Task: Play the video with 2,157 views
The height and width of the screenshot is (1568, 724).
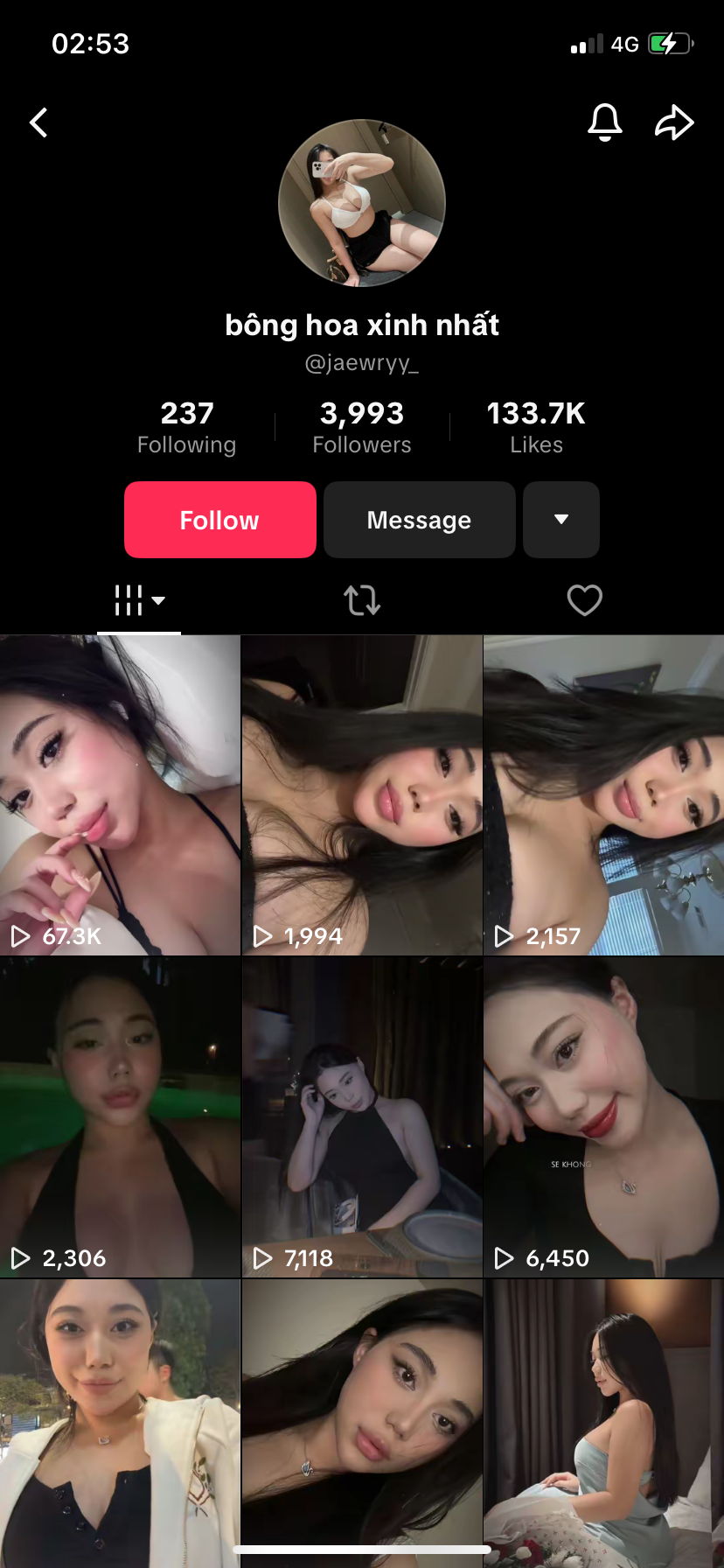Action: click(604, 794)
